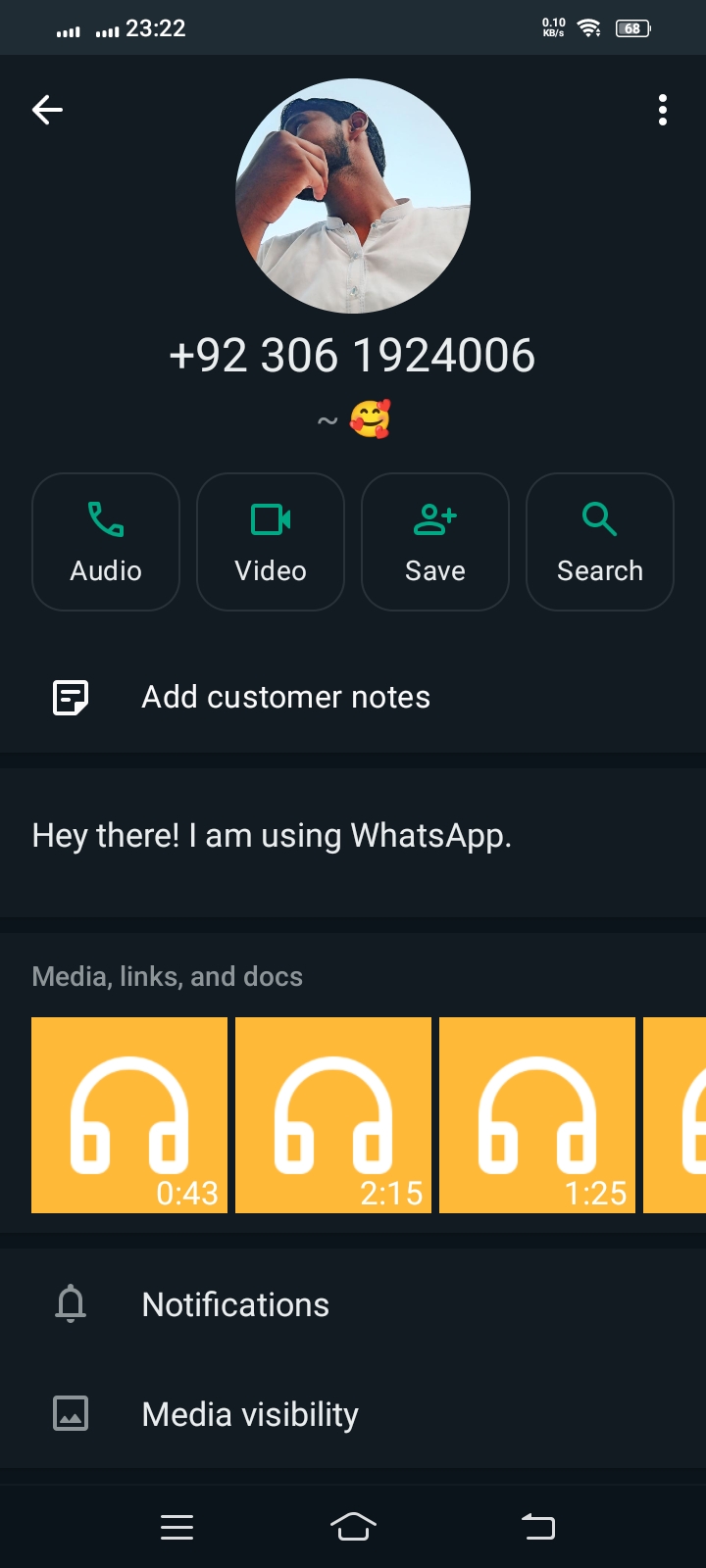Open the three-dot overflow menu
The width and height of the screenshot is (706, 1568).
663,110
